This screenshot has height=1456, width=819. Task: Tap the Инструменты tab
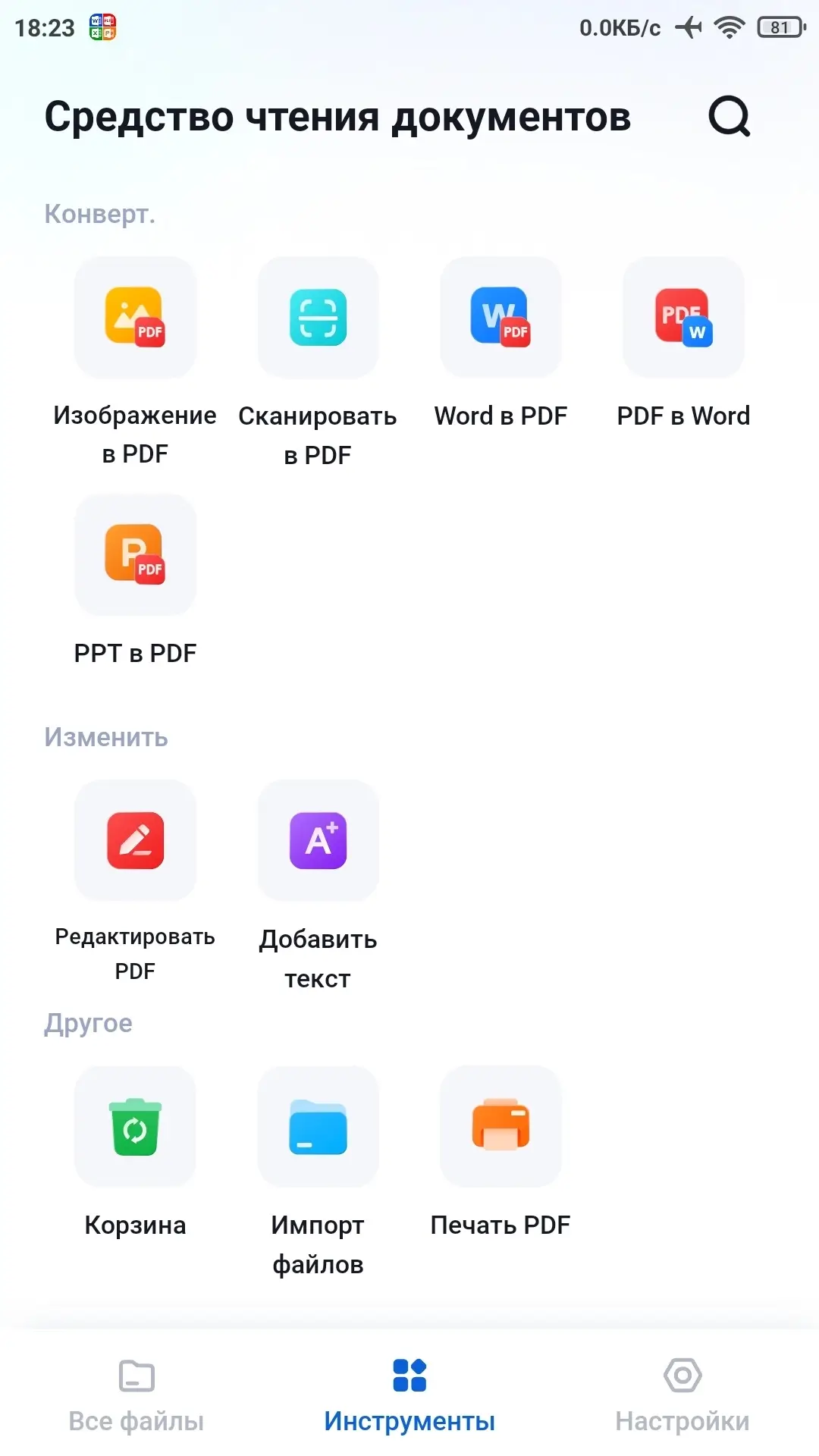409,1395
